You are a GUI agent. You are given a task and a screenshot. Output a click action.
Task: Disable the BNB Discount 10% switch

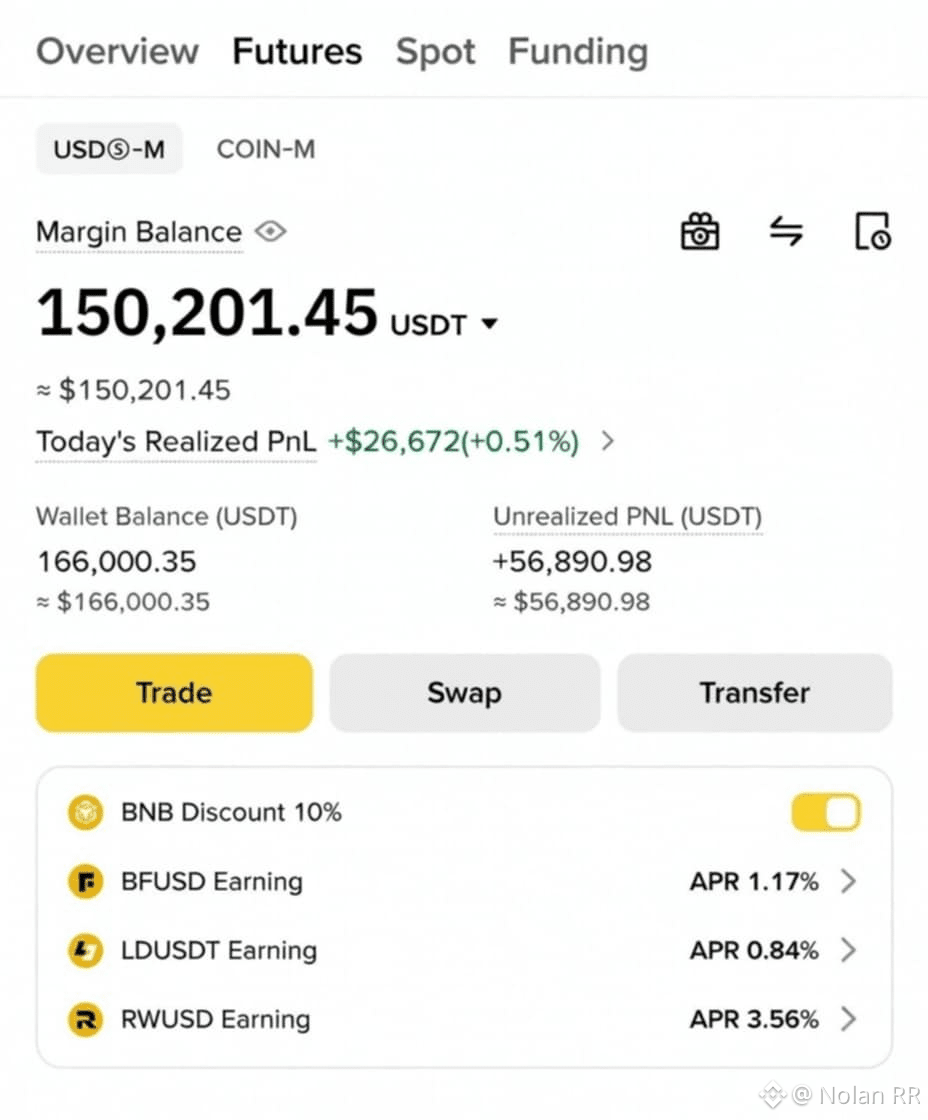click(825, 812)
